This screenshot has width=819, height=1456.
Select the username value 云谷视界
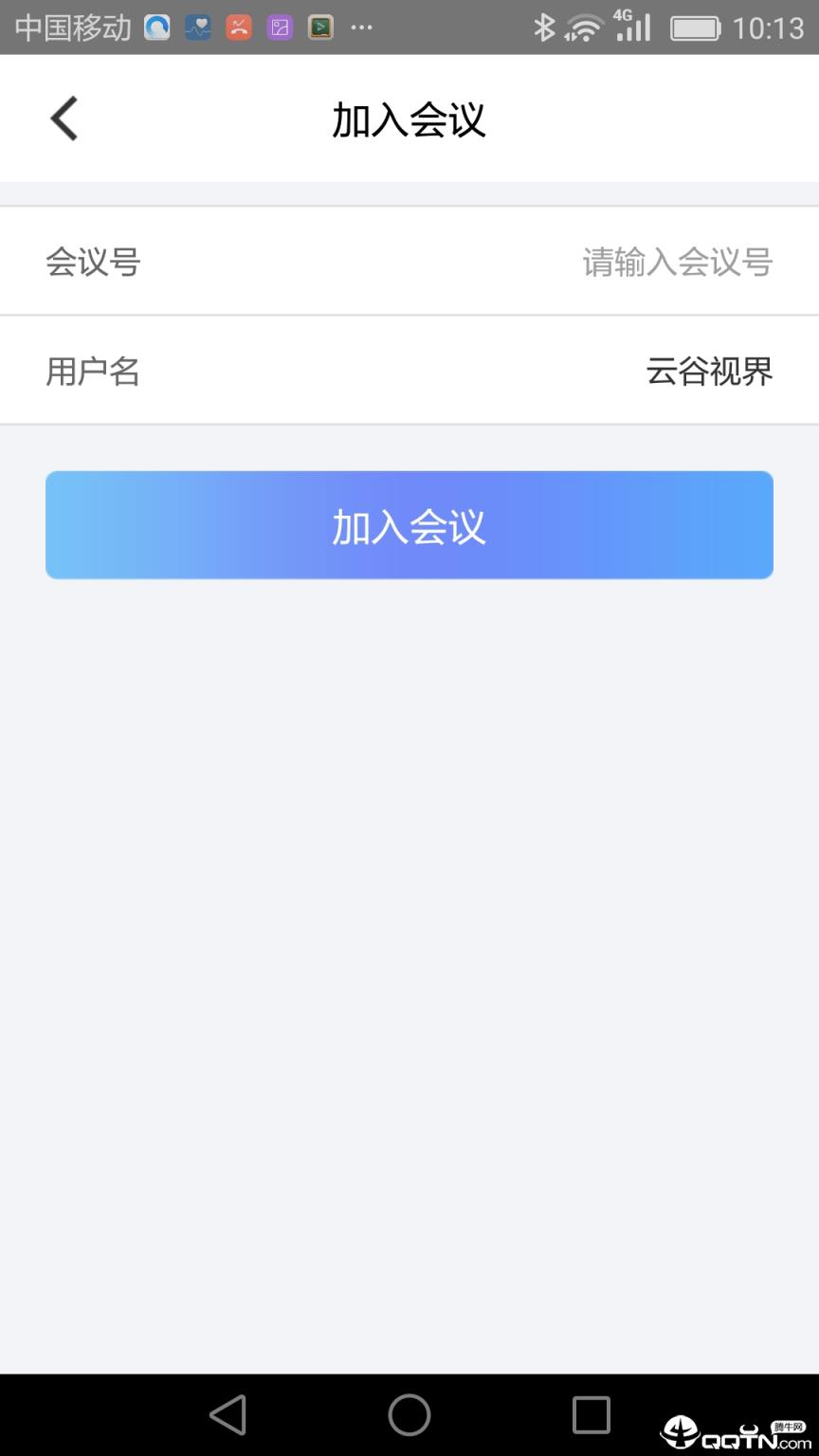[x=709, y=370]
